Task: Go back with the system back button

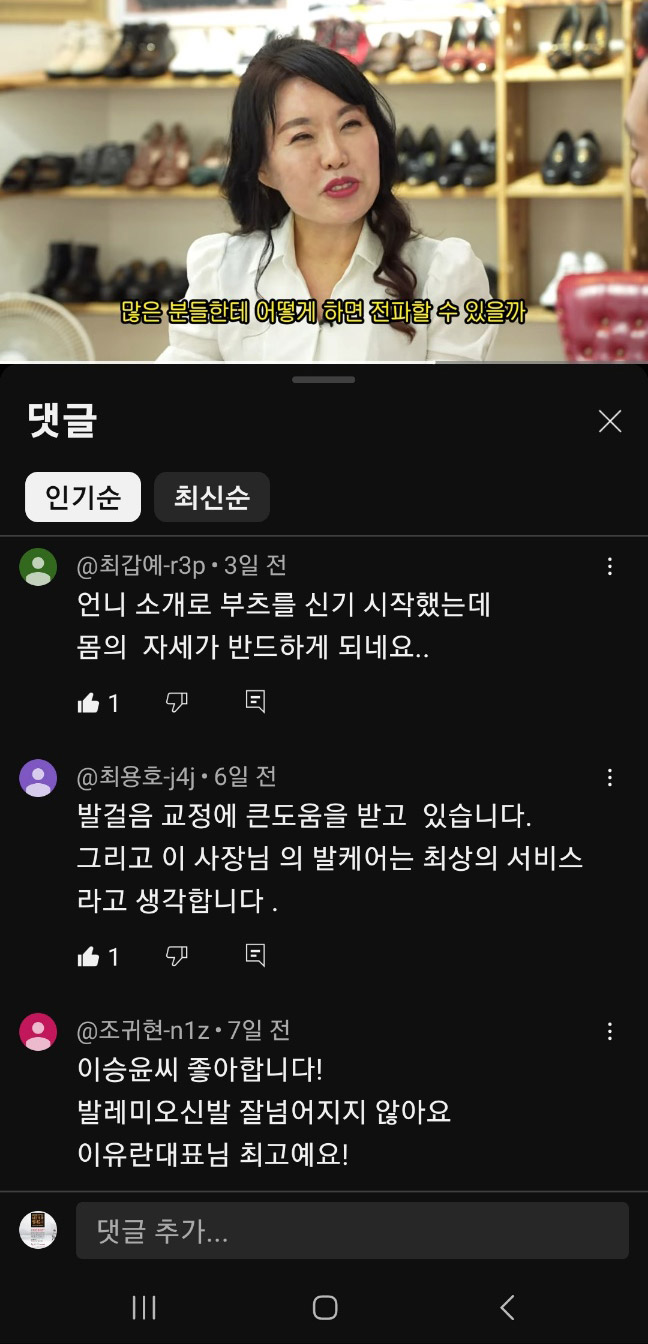Action: coord(507,1307)
